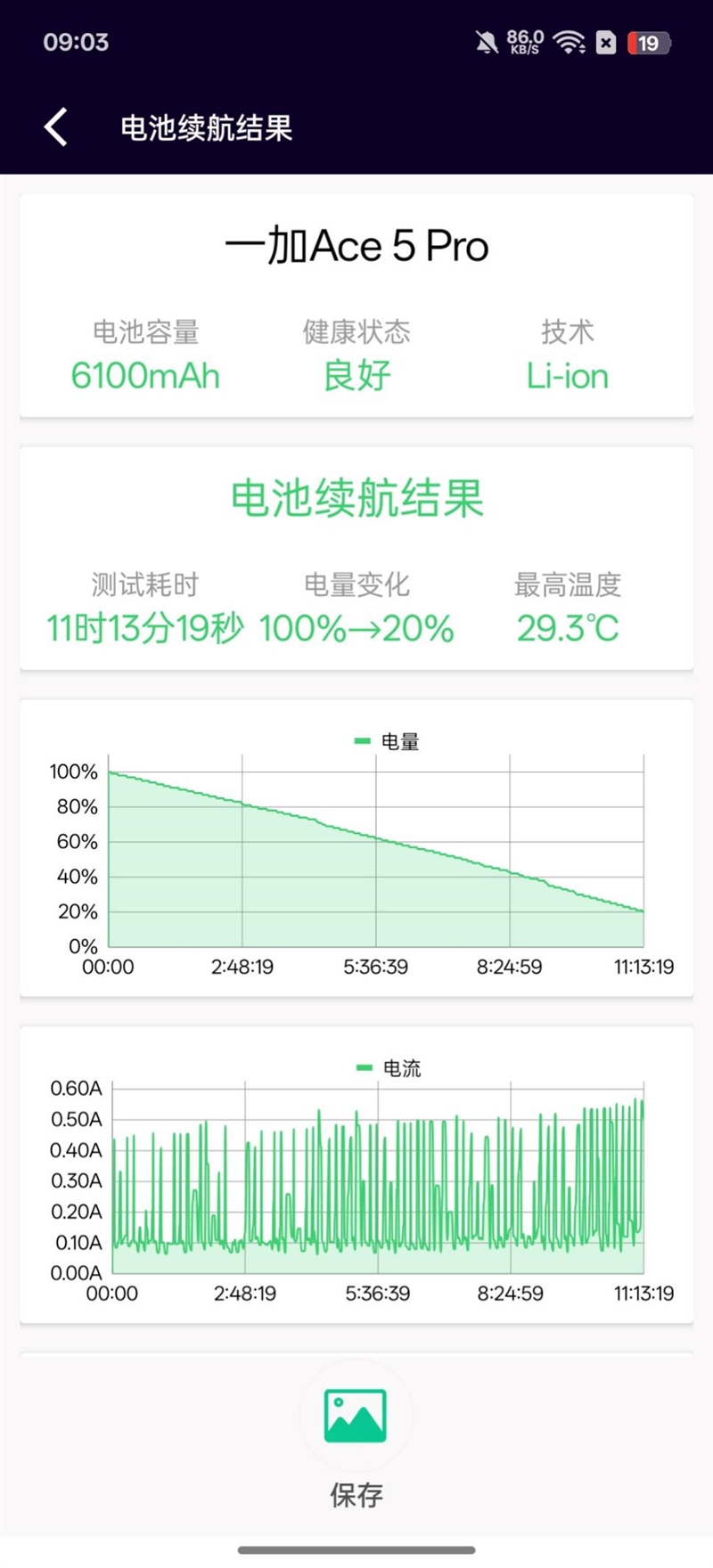Tap the battery indicator showing 19
This screenshot has width=713, height=1568.
(650, 42)
